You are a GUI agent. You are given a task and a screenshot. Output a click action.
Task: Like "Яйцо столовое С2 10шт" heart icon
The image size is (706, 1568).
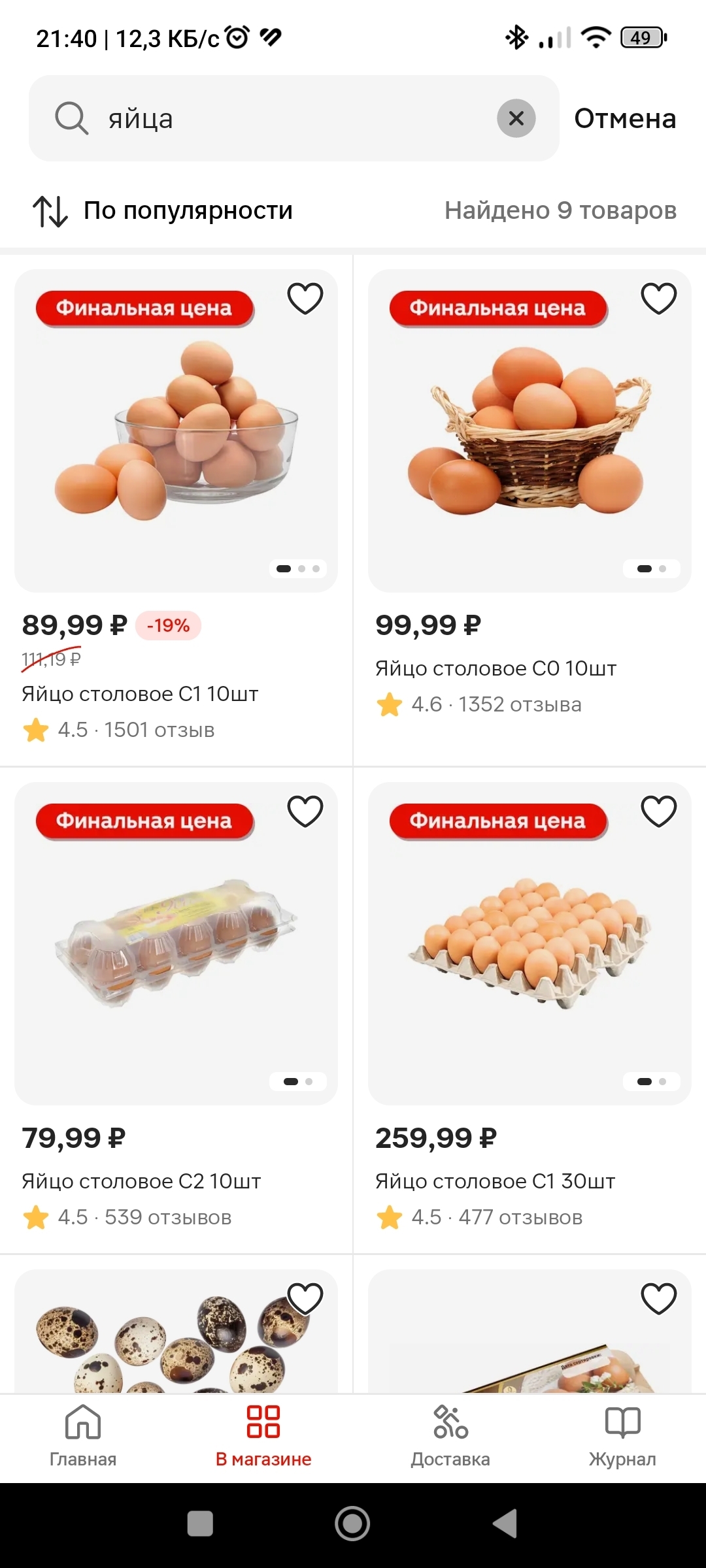pos(305,811)
